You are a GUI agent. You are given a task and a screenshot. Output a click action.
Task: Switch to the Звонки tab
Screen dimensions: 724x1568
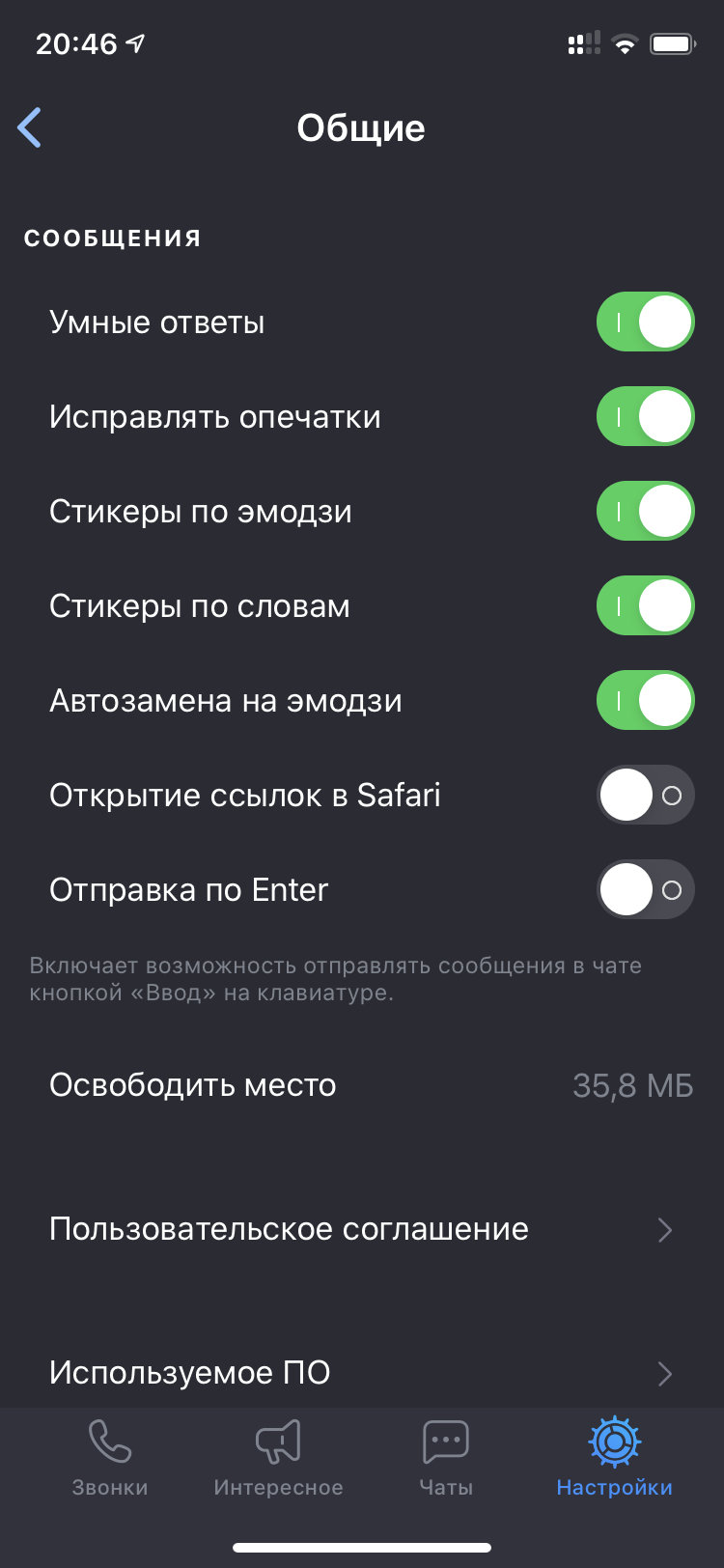tap(110, 1458)
